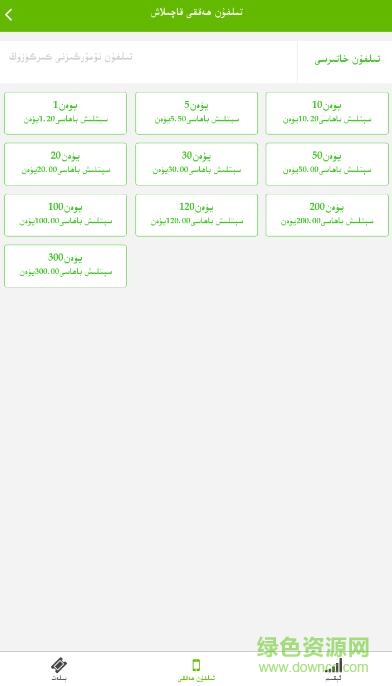Select the 100 yuan recharge option
This screenshot has height=686, width=392.
click(x=66, y=215)
